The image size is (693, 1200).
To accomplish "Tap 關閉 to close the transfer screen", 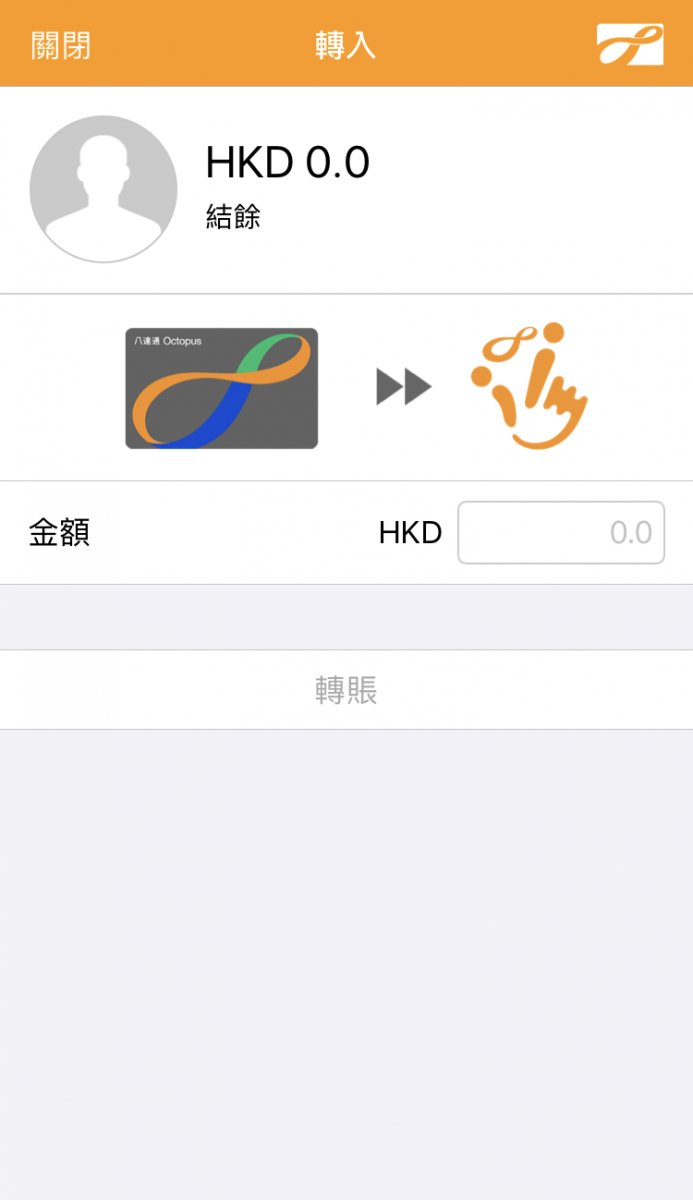I will (x=61, y=45).
